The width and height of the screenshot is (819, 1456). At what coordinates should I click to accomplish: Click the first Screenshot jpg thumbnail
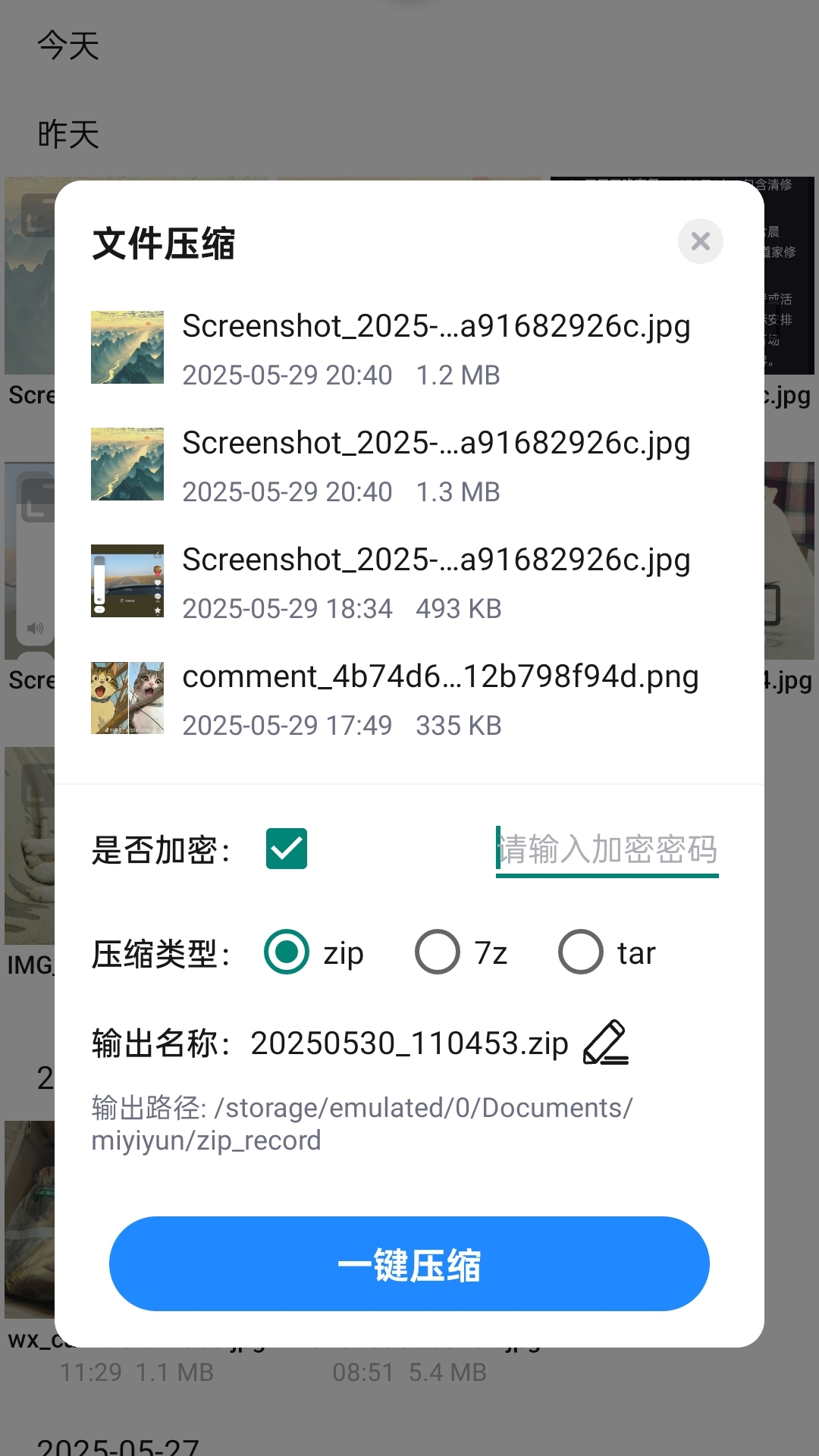pyautogui.click(x=127, y=347)
